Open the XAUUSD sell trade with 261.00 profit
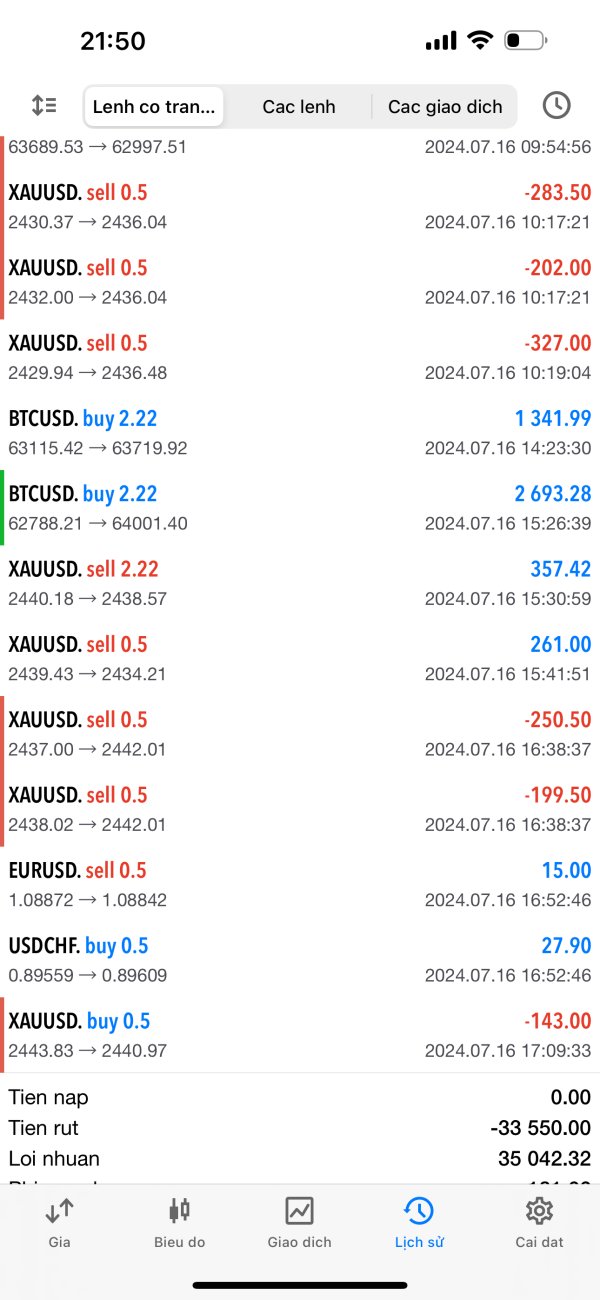The width and height of the screenshot is (600, 1300). click(x=300, y=658)
